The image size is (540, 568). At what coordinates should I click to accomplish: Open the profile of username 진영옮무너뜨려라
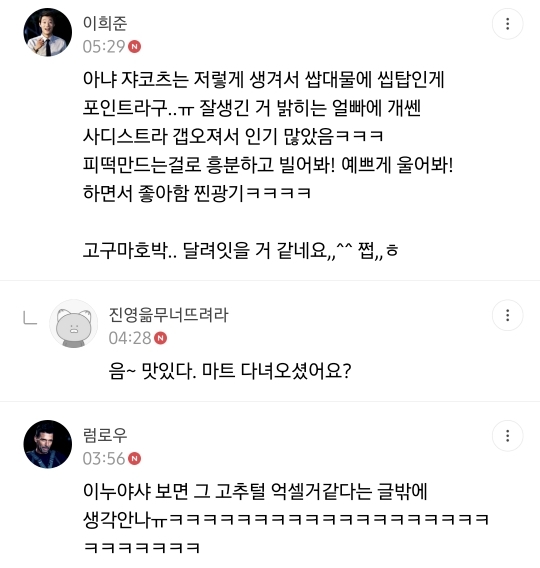168,315
